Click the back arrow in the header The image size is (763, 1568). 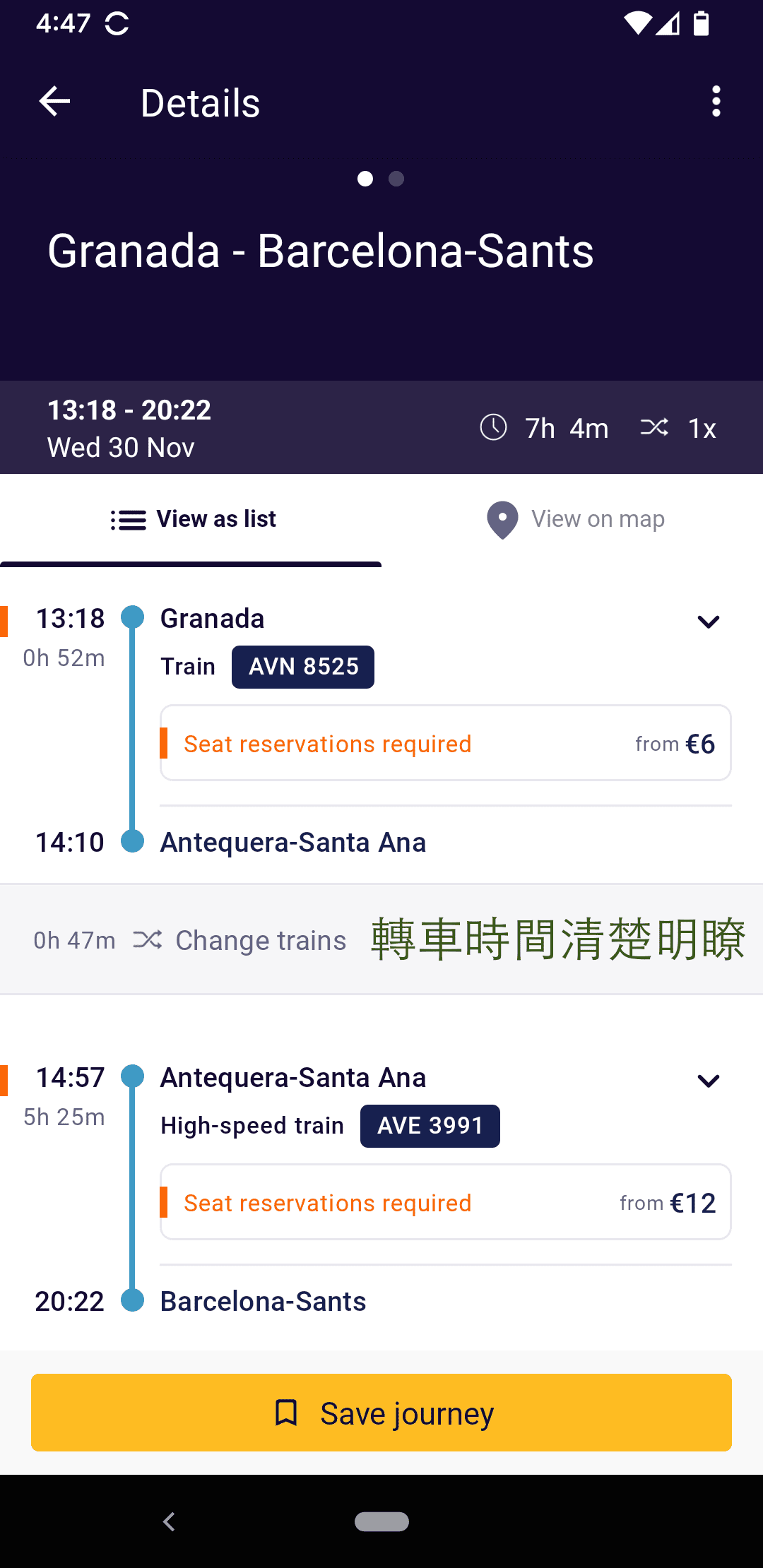tap(54, 100)
